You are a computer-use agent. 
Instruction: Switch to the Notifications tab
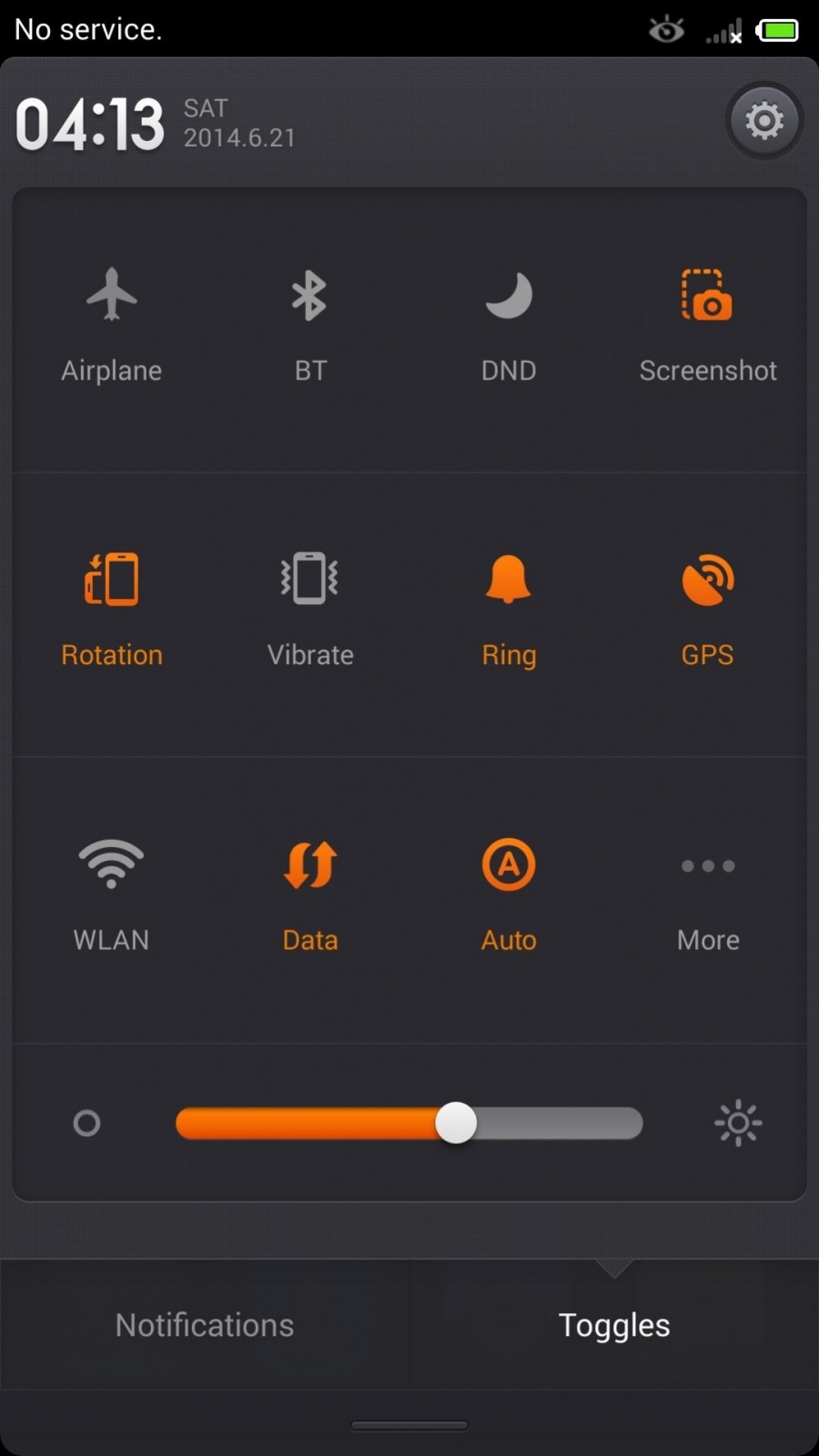coord(205,1325)
